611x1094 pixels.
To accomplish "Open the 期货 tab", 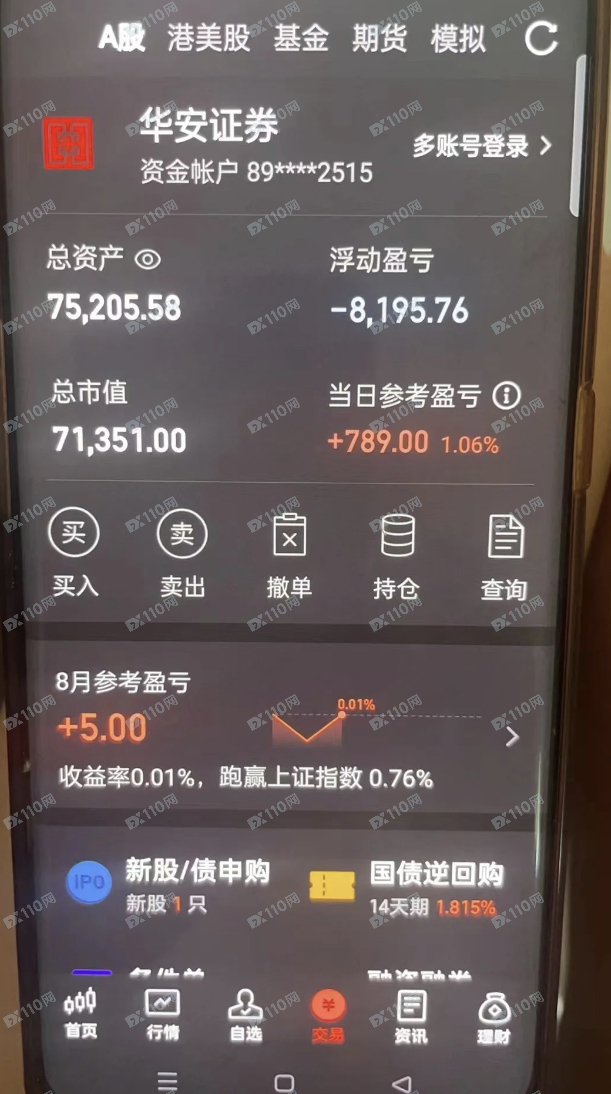I will click(x=379, y=39).
